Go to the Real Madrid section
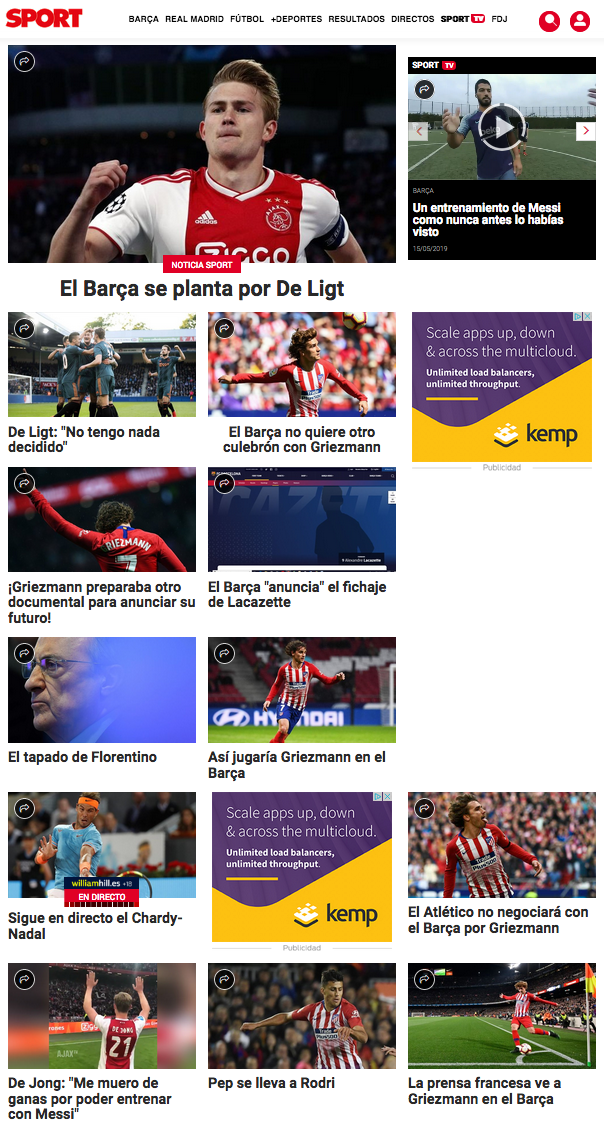 coord(194,19)
